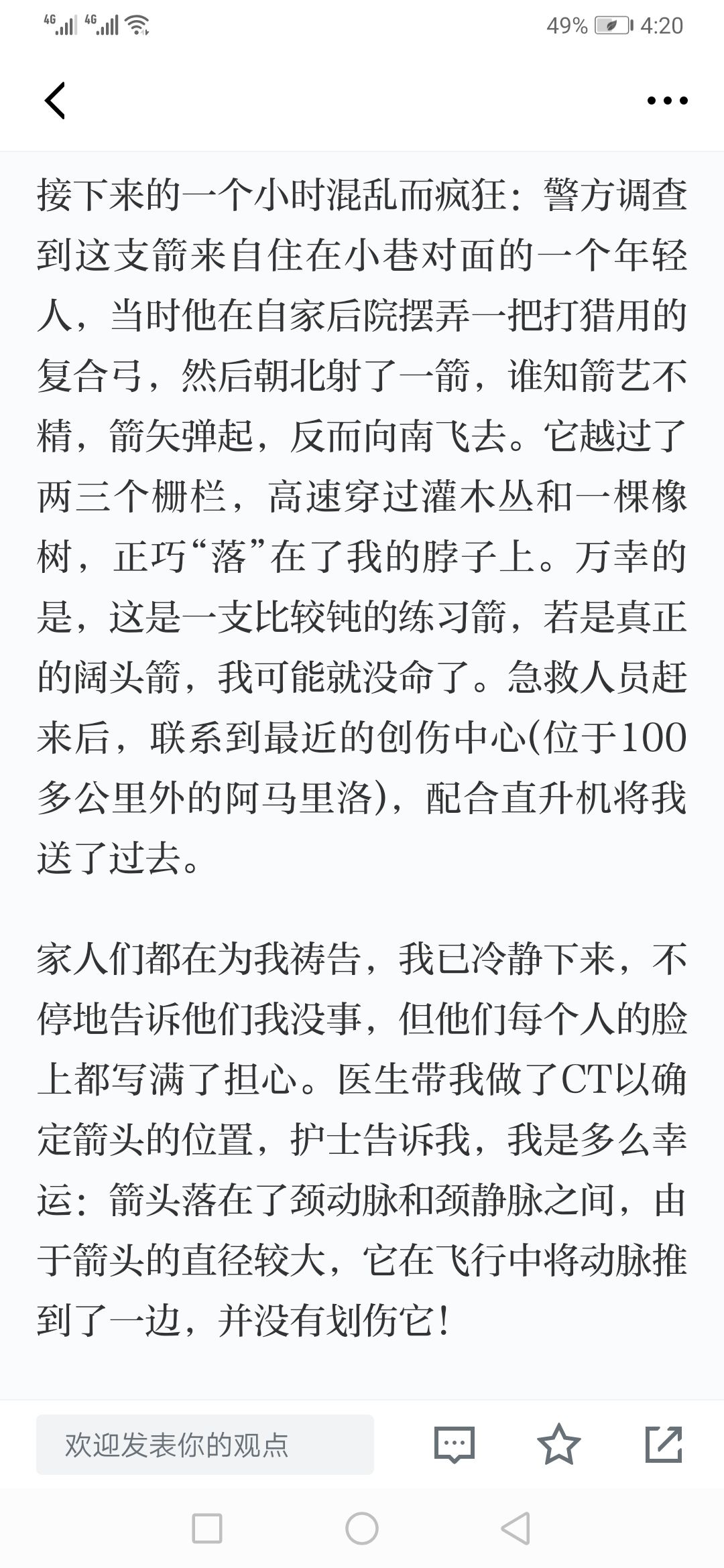
Task: Tap the comment field 欢迎发表你的观点
Action: 205,1445
